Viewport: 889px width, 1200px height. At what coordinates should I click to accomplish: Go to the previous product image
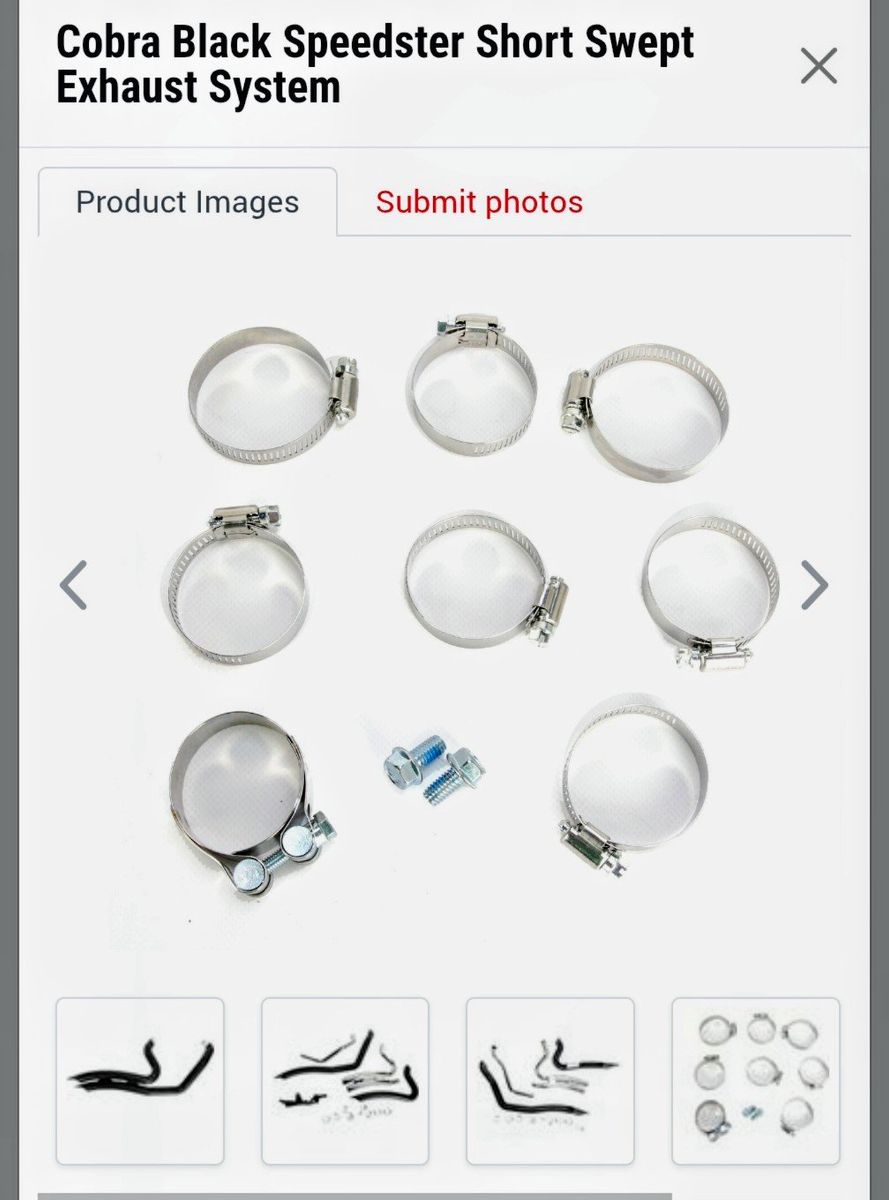[74, 585]
